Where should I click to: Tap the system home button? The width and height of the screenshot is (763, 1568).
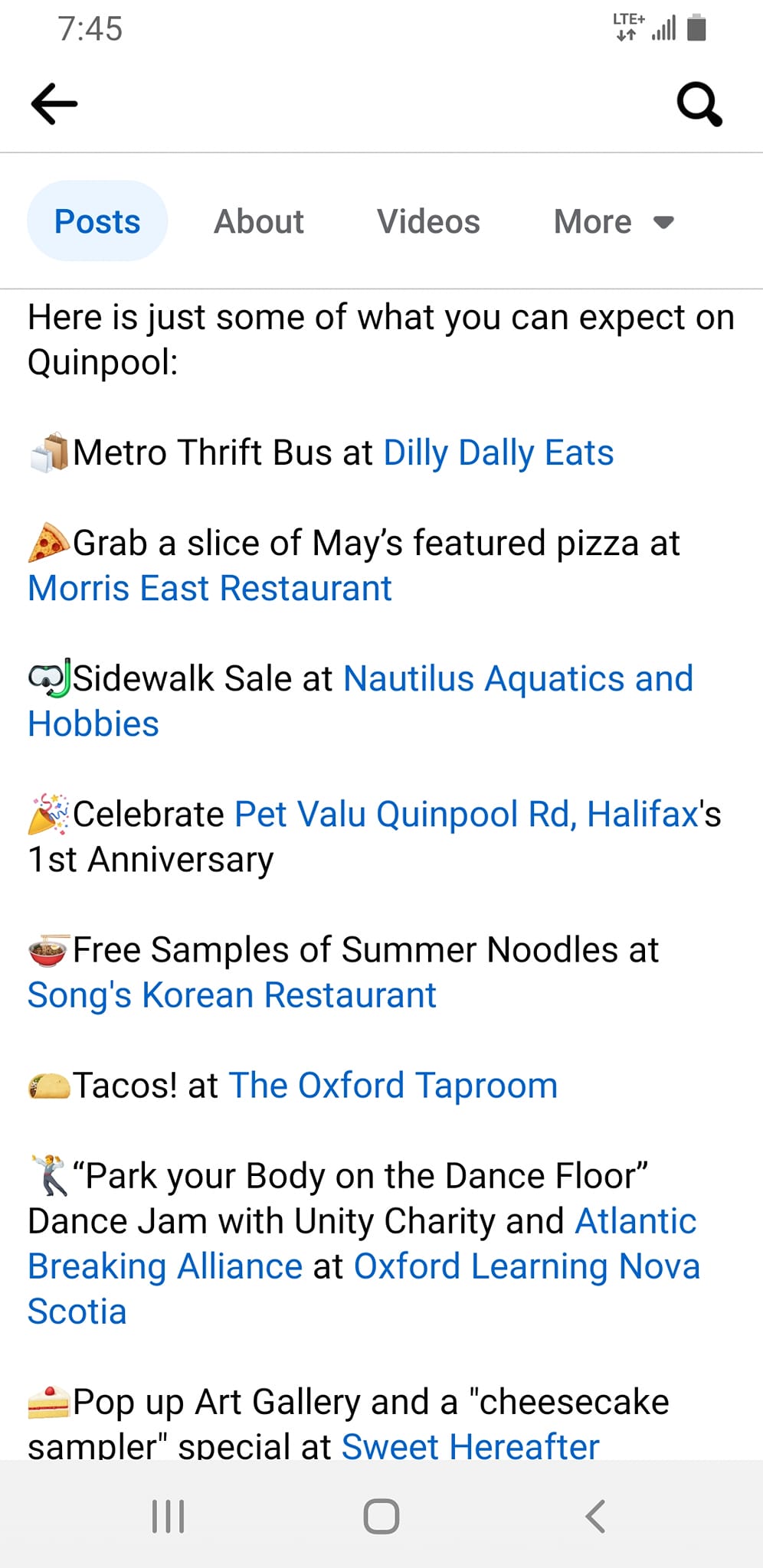pos(381,1516)
